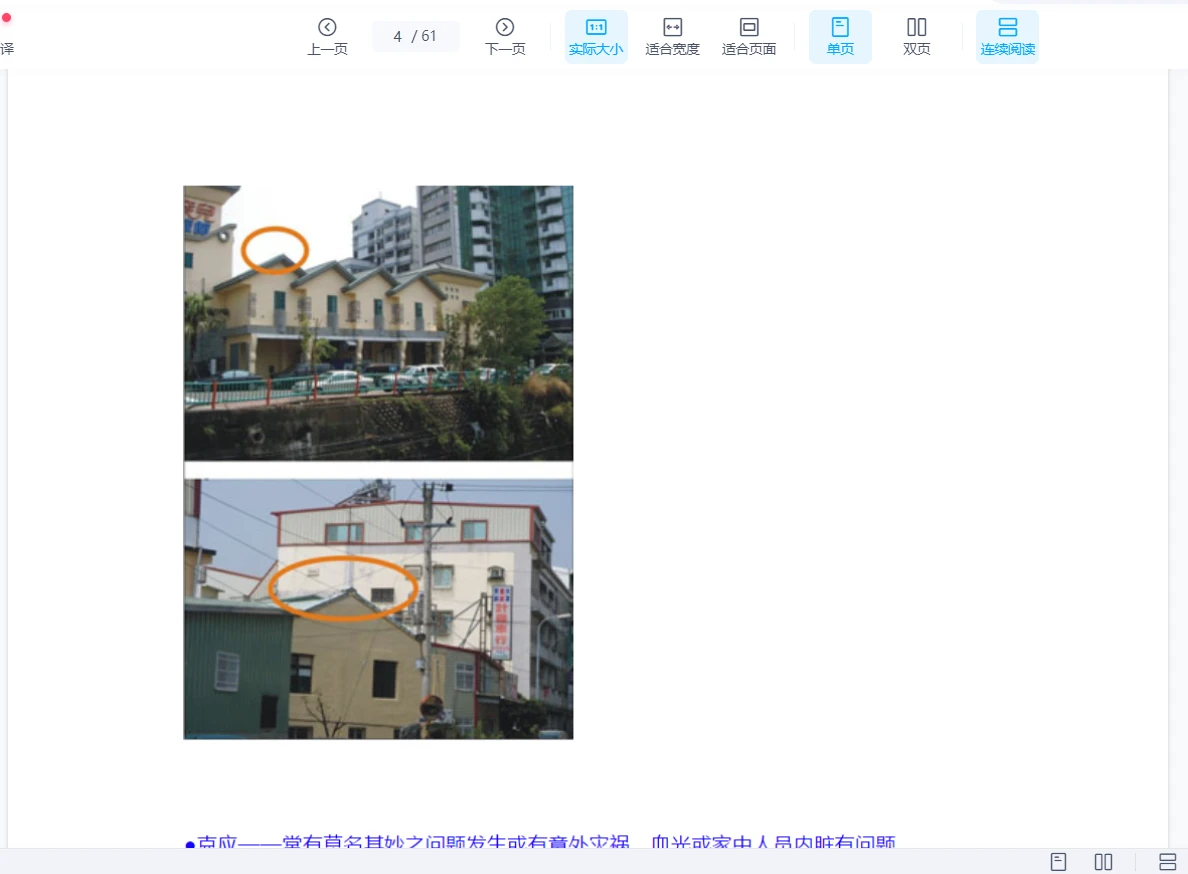Select actual size (实际大小) view
The height and width of the screenshot is (874, 1188).
pos(596,37)
